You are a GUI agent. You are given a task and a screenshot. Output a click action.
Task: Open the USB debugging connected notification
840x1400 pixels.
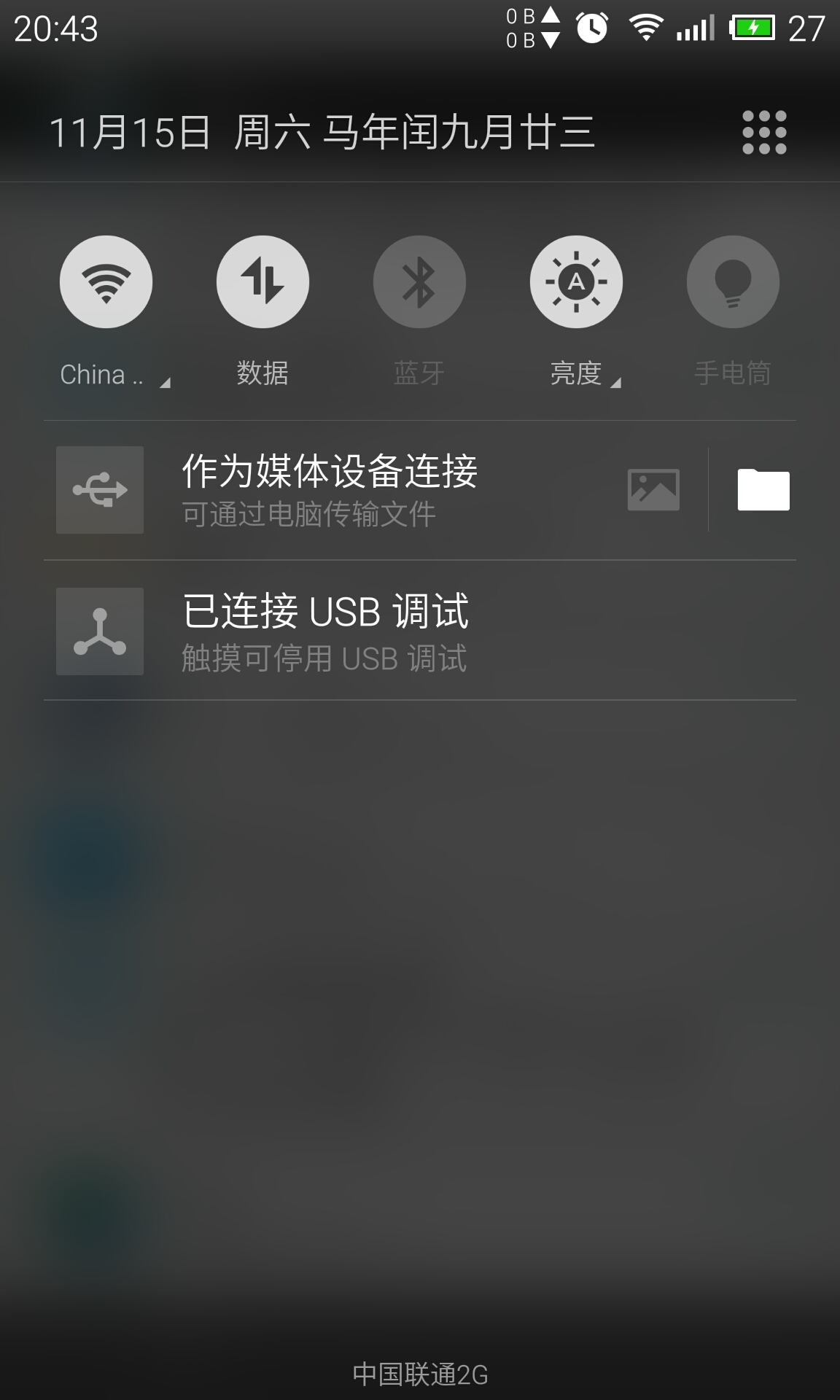[x=420, y=631]
